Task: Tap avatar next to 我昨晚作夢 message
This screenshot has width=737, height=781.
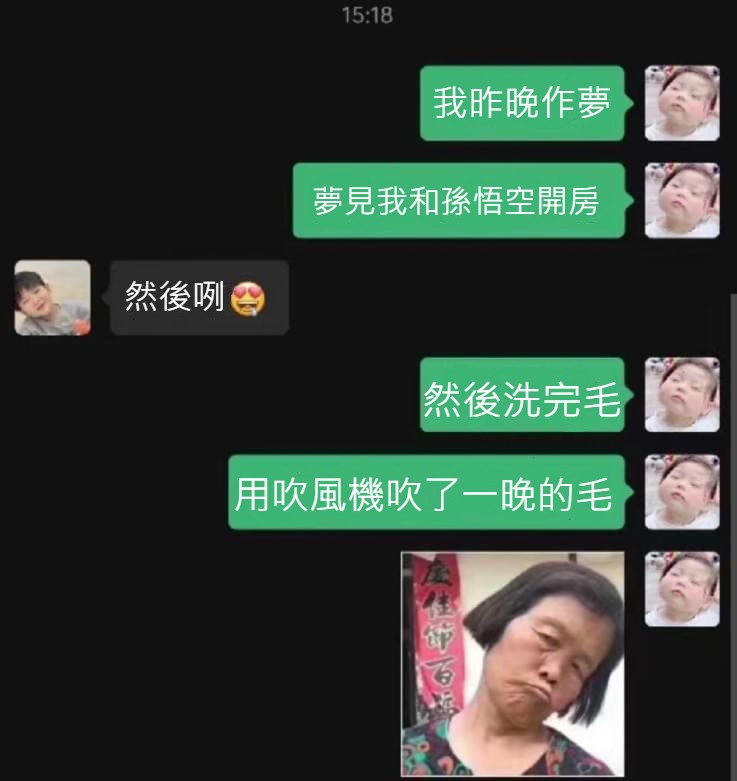Action: (x=682, y=103)
